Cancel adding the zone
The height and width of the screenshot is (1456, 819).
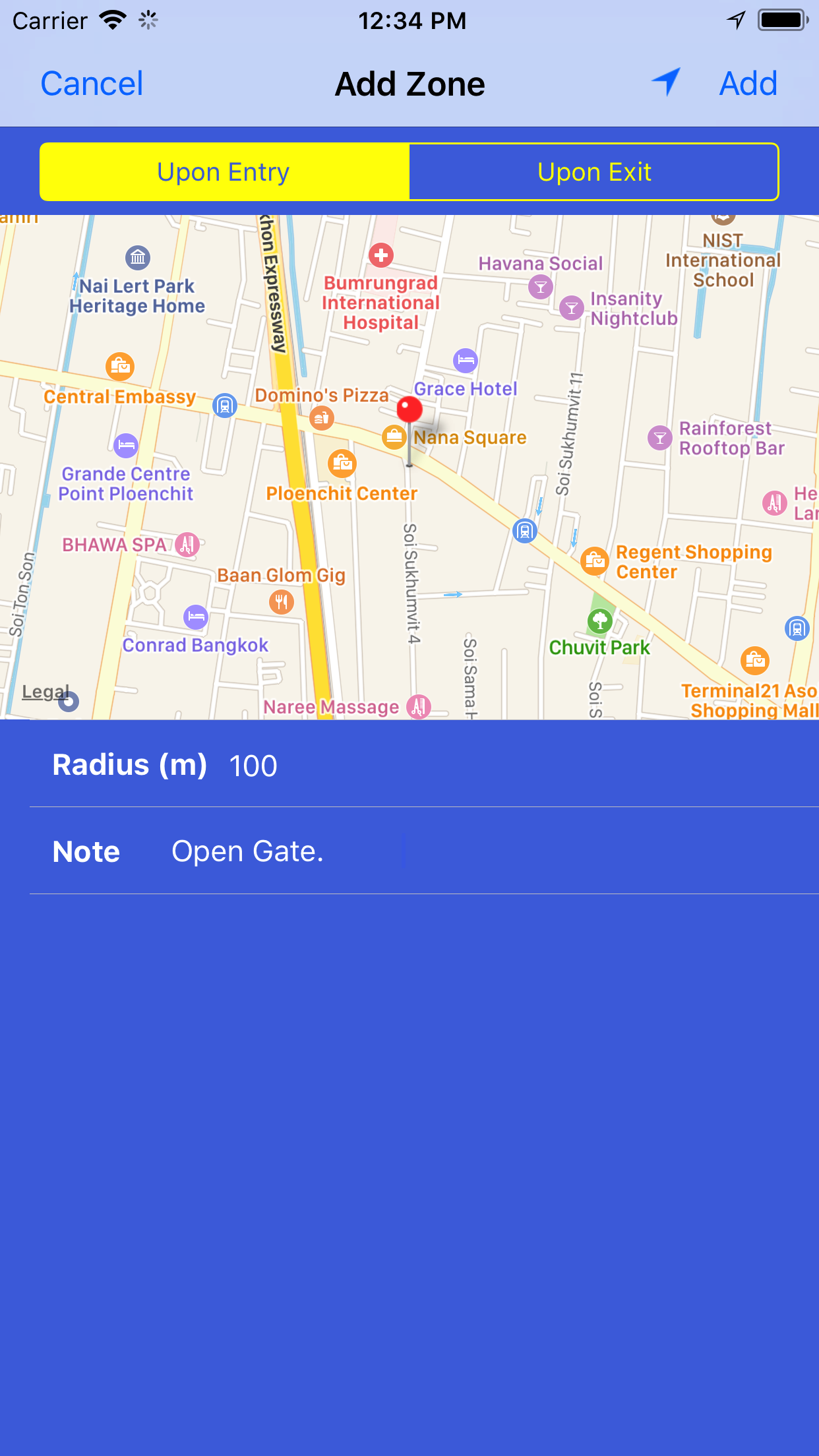(x=92, y=84)
